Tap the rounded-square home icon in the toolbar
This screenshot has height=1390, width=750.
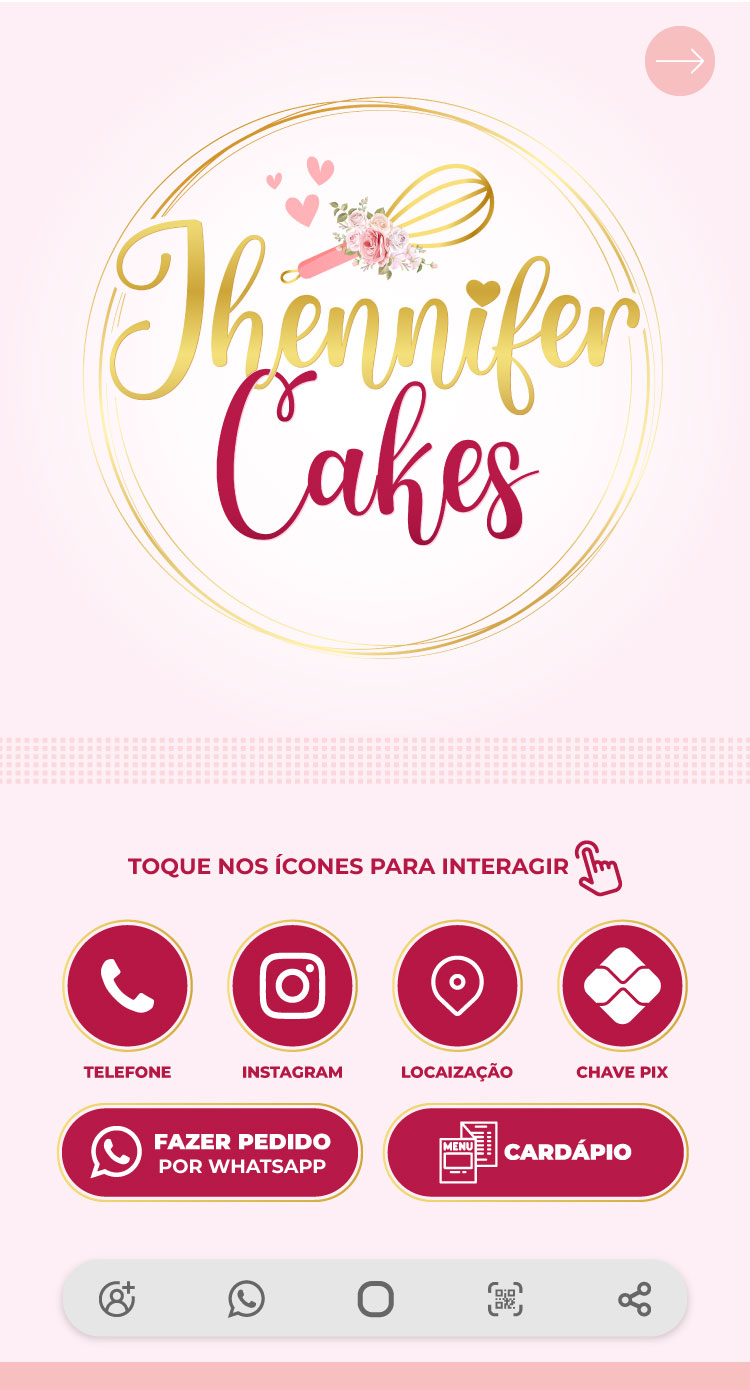click(375, 1299)
